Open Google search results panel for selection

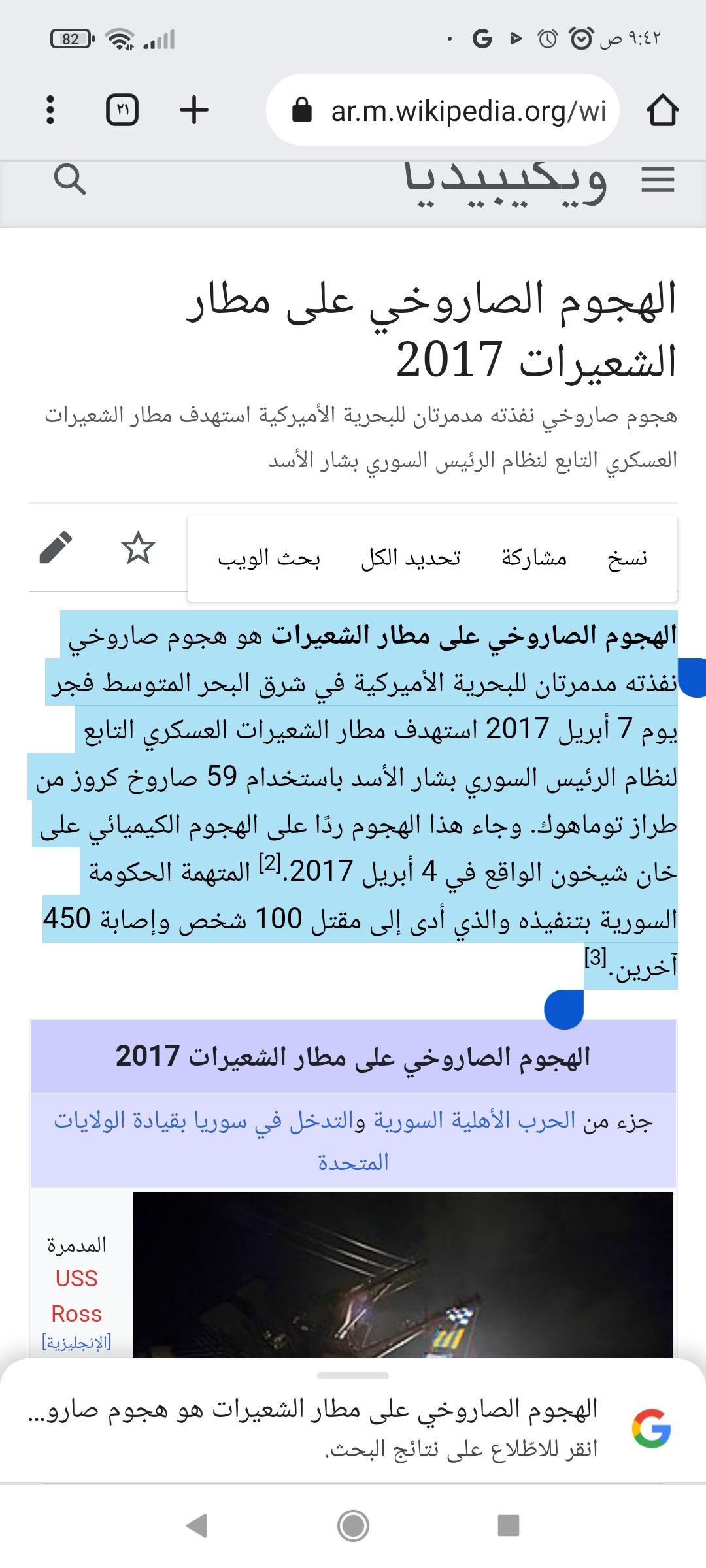[x=353, y=1428]
